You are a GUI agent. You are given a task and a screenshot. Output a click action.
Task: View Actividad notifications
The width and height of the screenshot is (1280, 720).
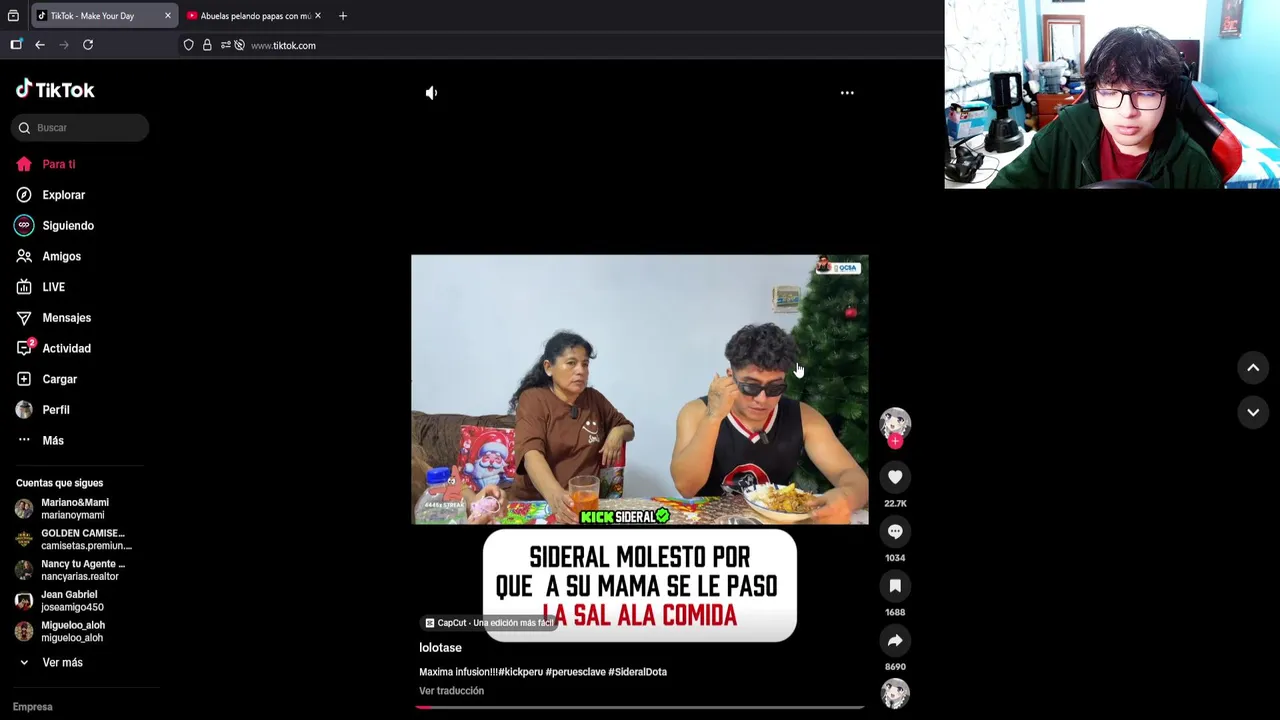(x=66, y=349)
